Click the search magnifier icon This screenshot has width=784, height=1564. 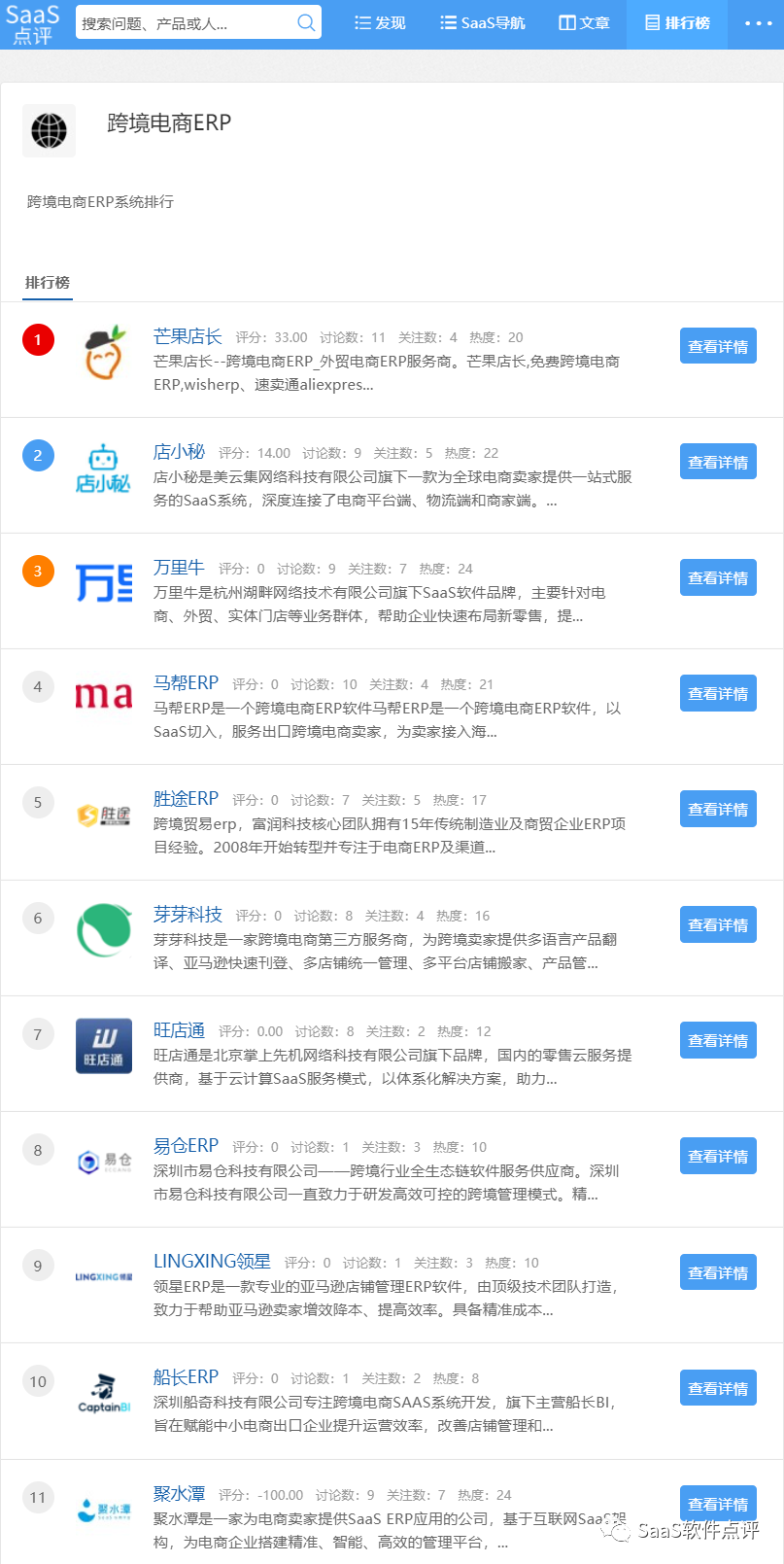coord(305,21)
